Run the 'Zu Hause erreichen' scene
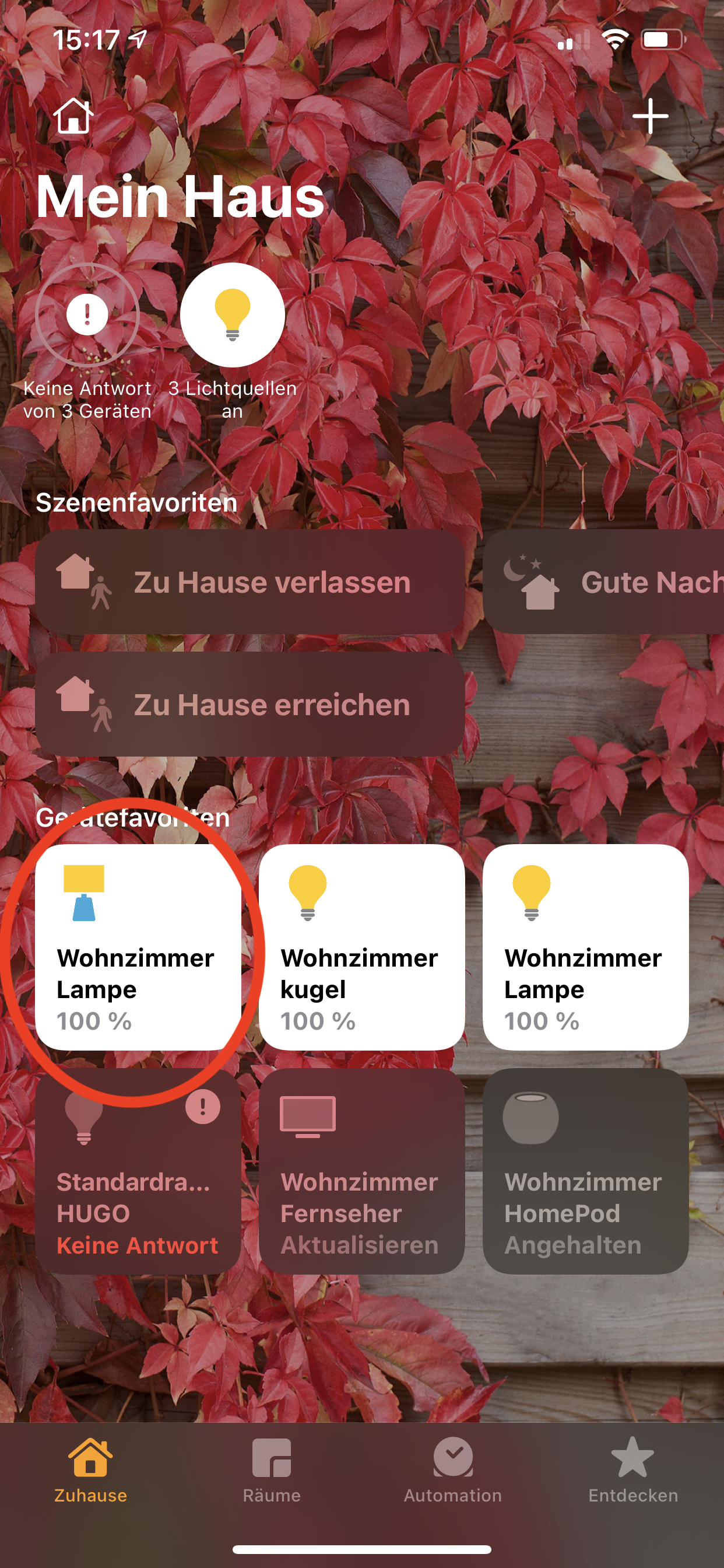 [250, 704]
